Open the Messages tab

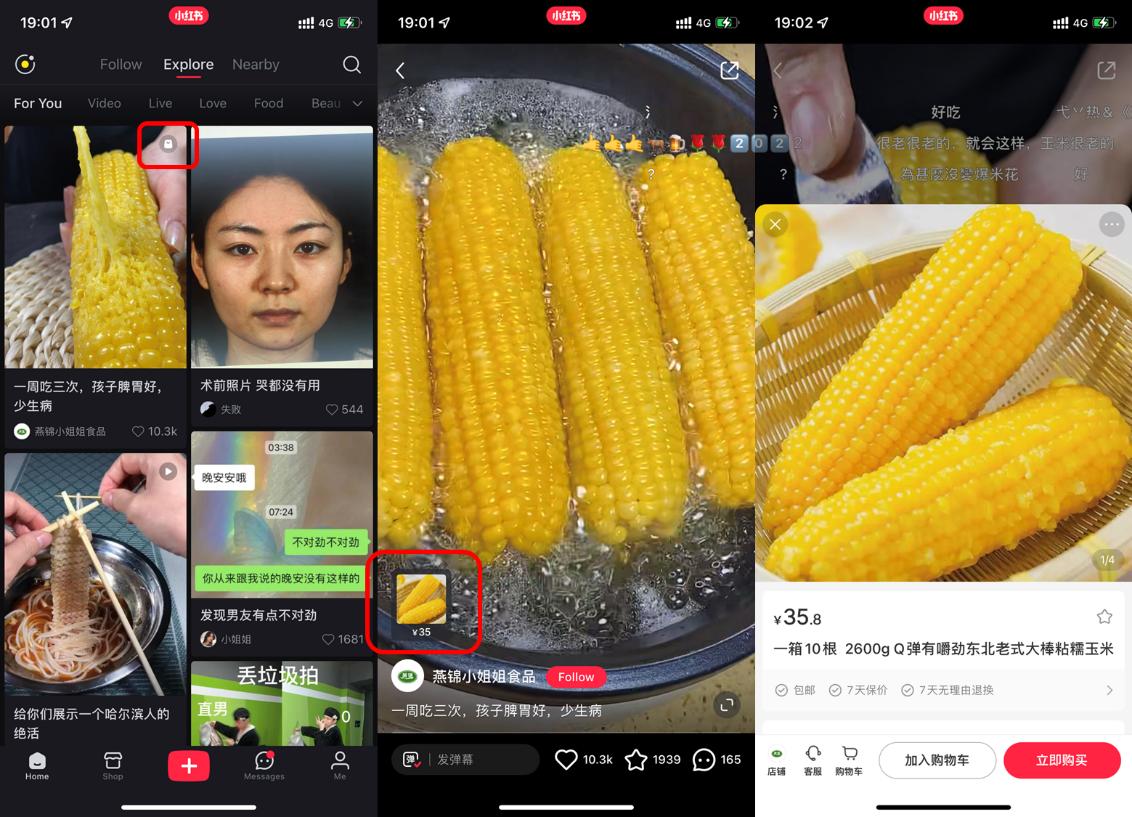(x=264, y=765)
